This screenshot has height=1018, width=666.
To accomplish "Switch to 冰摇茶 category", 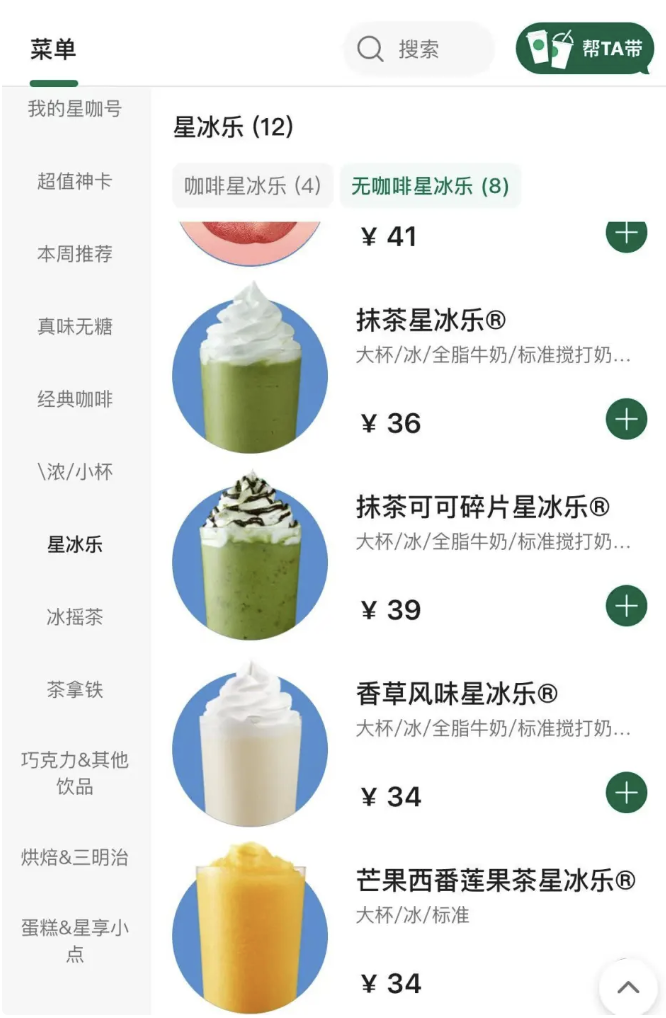I will tap(75, 617).
